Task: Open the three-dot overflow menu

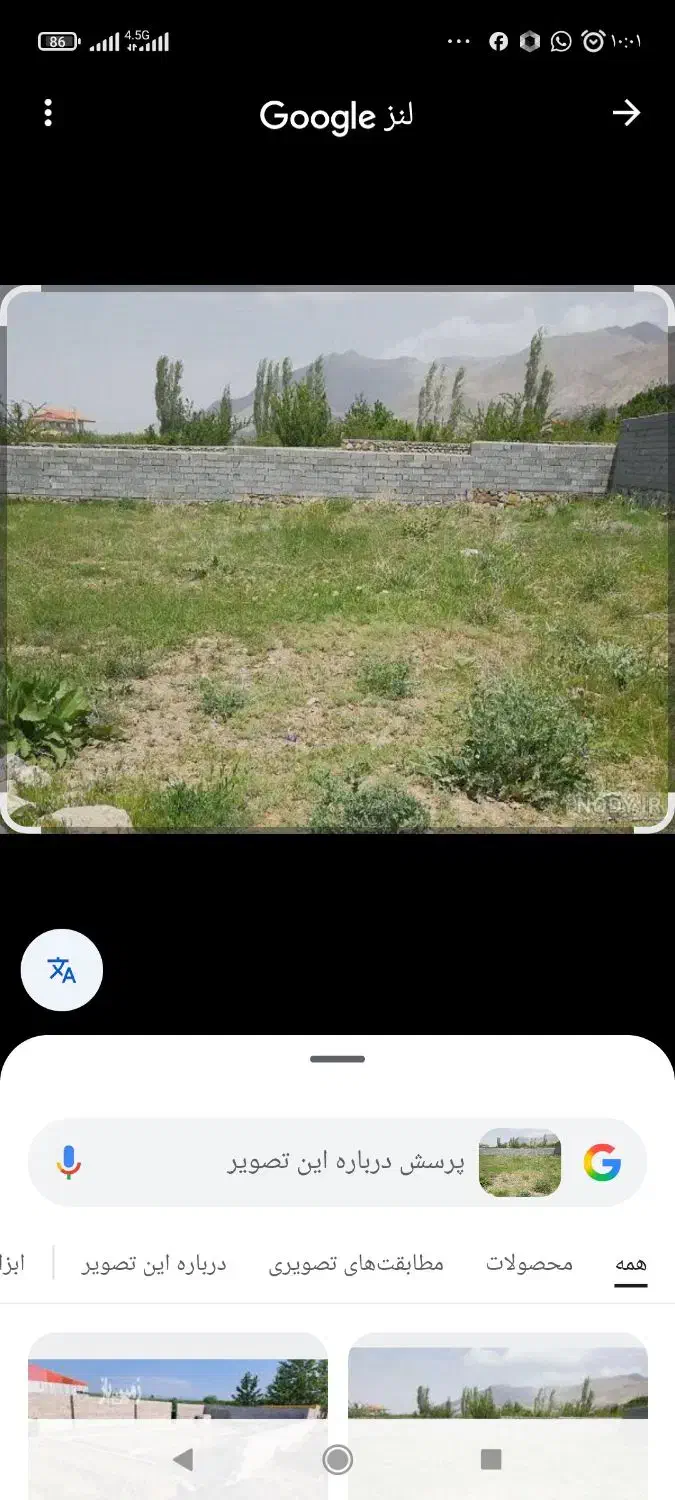Action: click(x=48, y=113)
